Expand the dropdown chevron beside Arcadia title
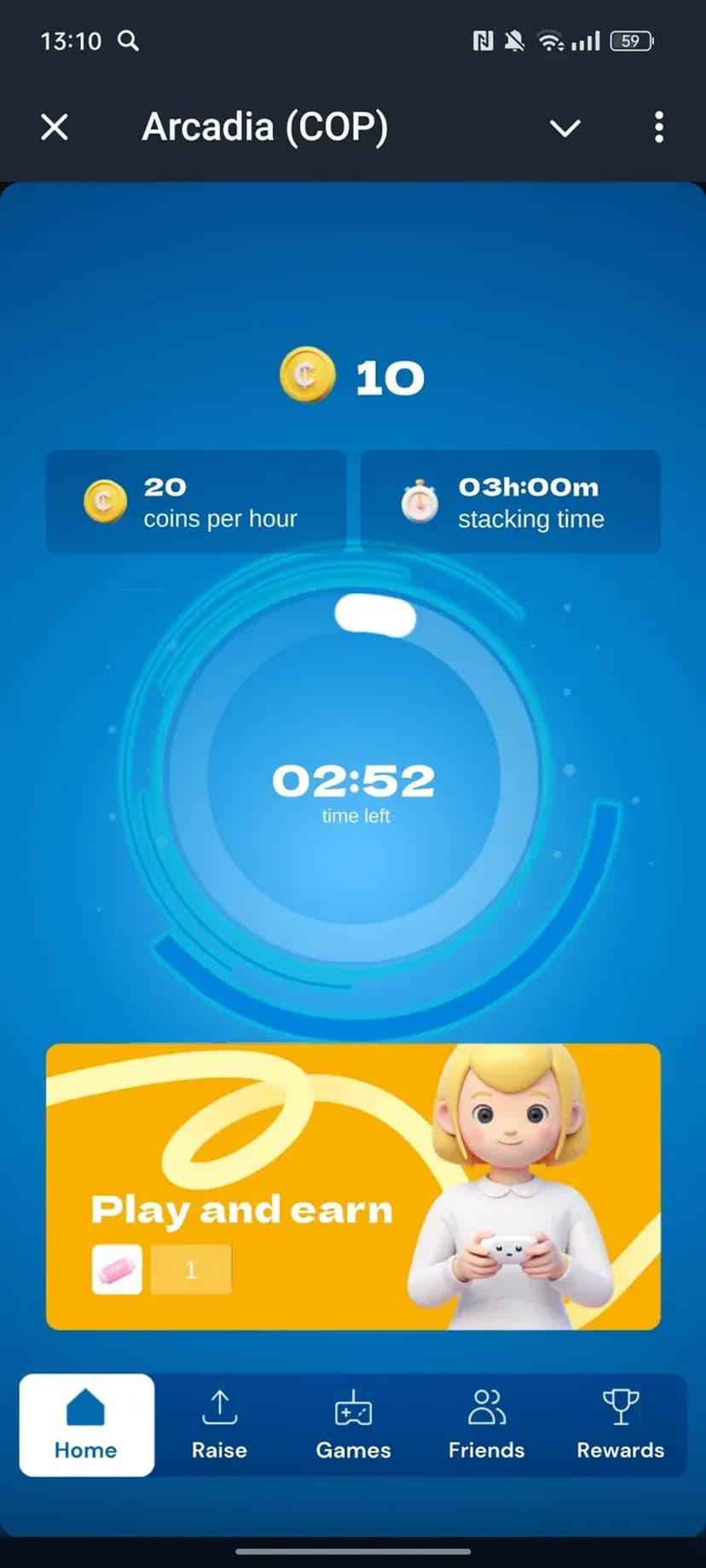Viewport: 706px width, 1568px height. tap(564, 128)
